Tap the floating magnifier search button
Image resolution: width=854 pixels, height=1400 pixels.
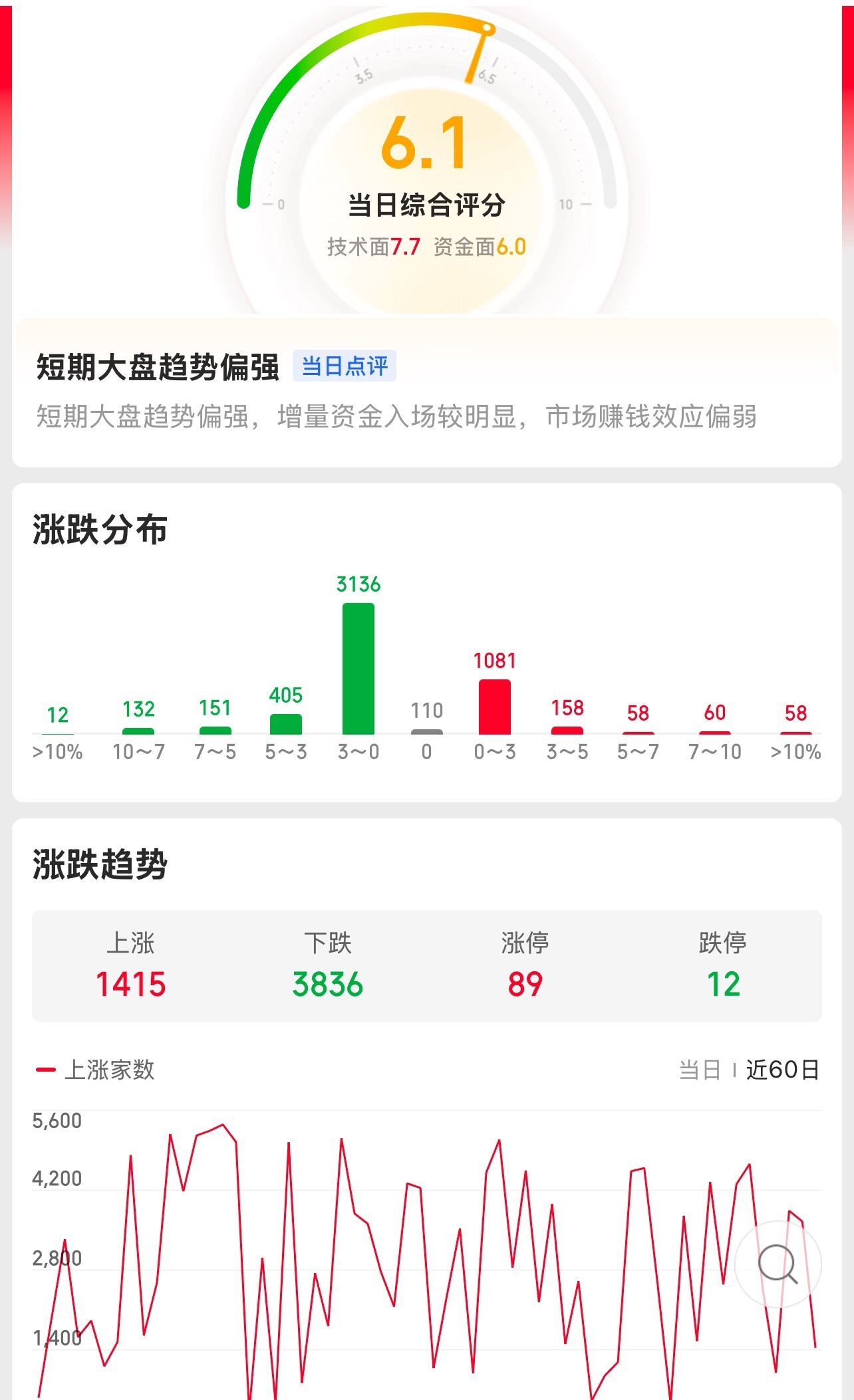[778, 1264]
